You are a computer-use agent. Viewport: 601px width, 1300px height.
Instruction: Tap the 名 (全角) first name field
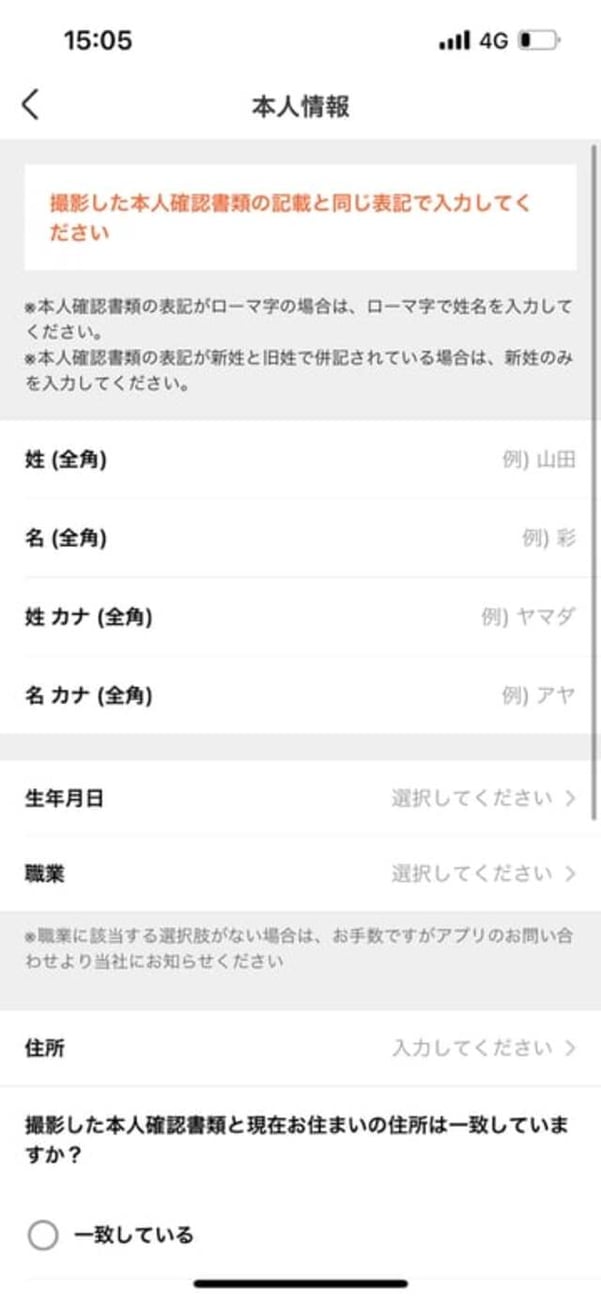400,539
